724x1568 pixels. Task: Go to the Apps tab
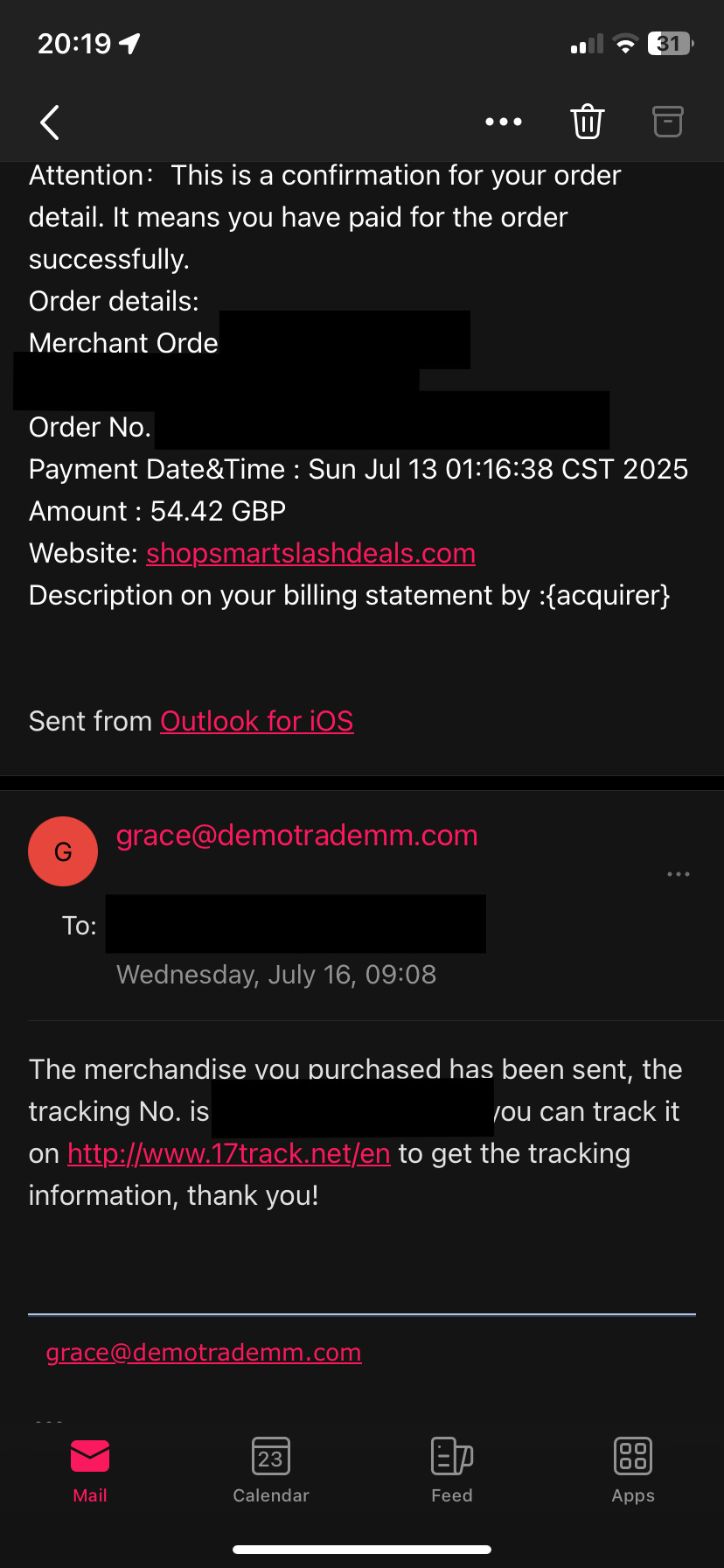pyautogui.click(x=633, y=1470)
